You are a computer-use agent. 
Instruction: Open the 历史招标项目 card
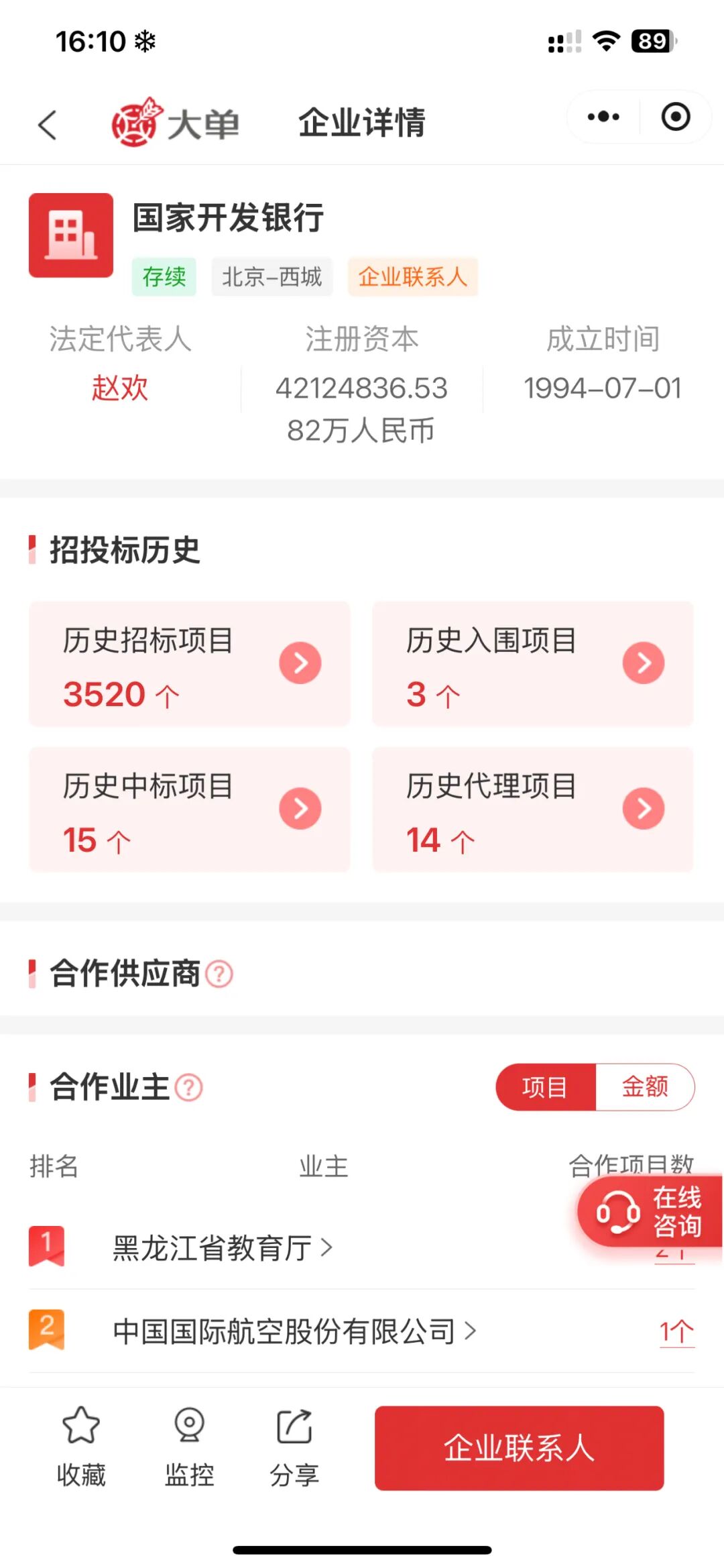click(x=190, y=664)
